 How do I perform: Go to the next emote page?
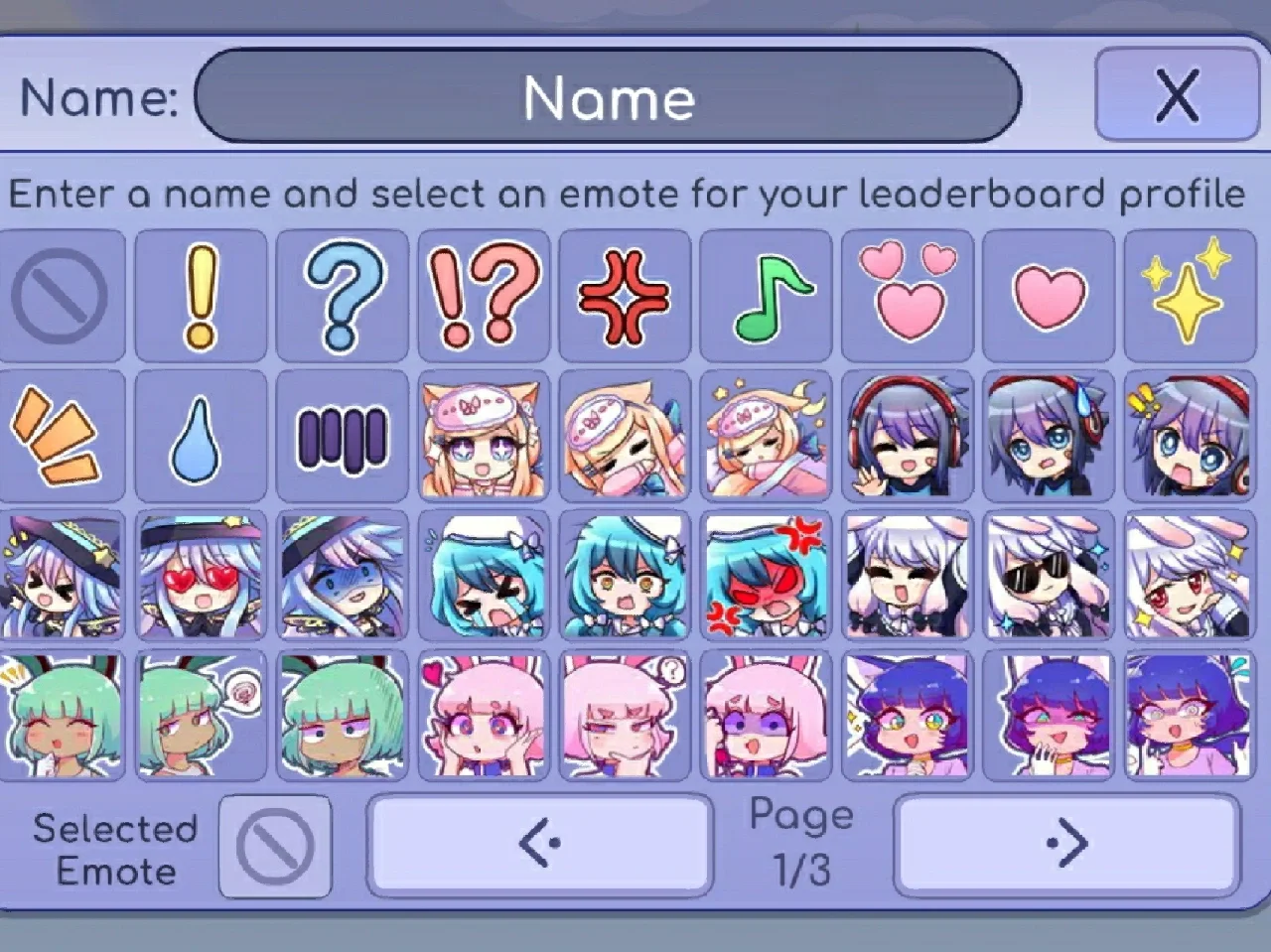coord(1066,844)
